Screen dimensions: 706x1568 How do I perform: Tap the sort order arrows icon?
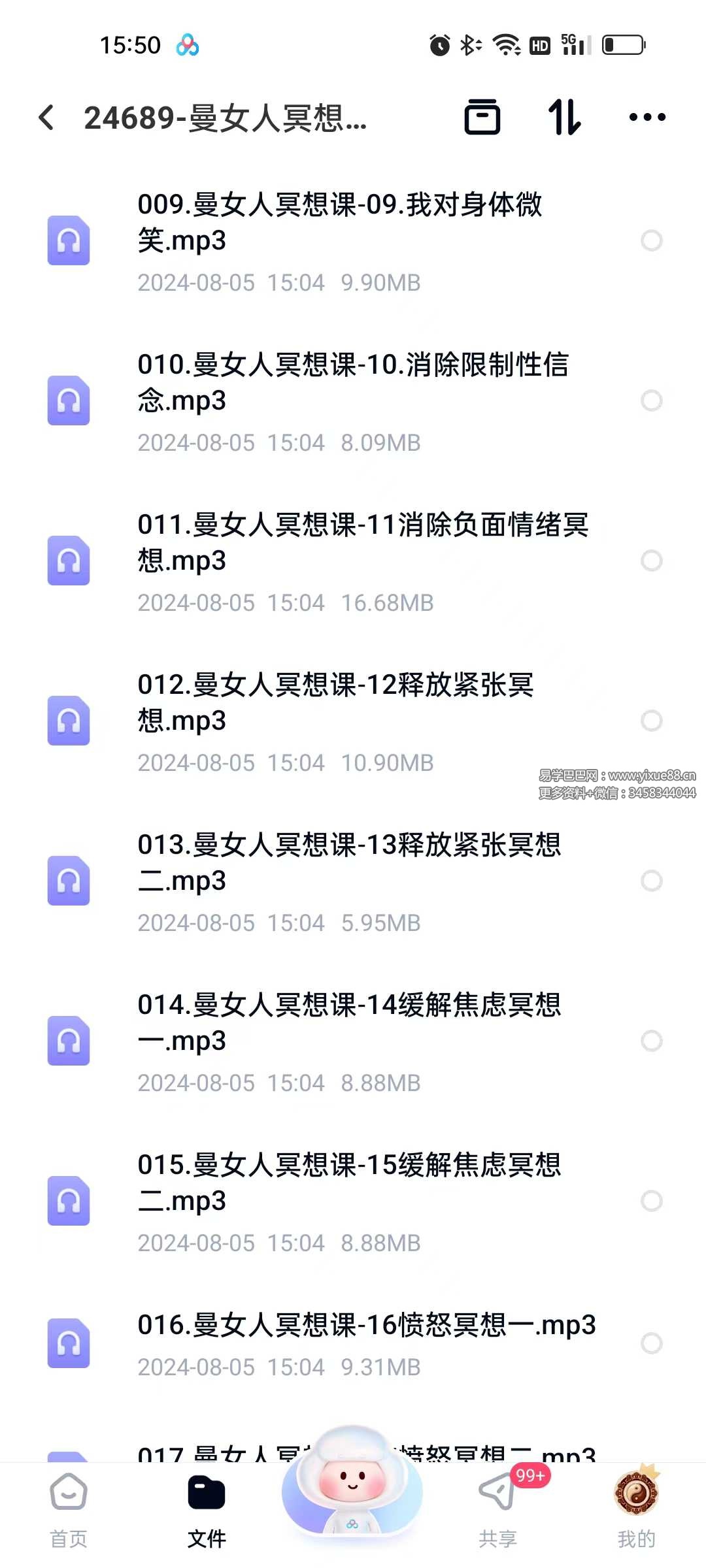(565, 118)
